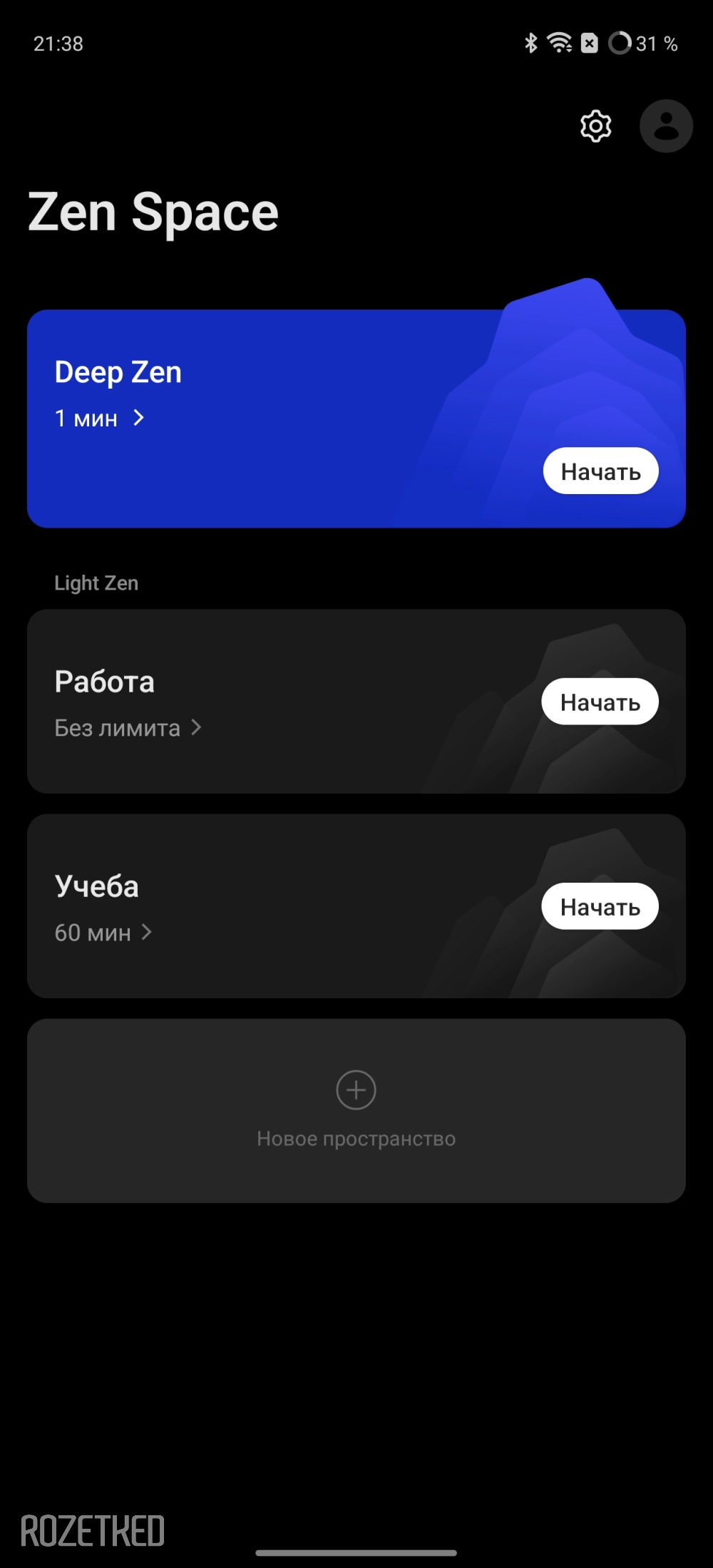Start the Deep Zen session
Image resolution: width=713 pixels, height=1568 pixels.
600,471
